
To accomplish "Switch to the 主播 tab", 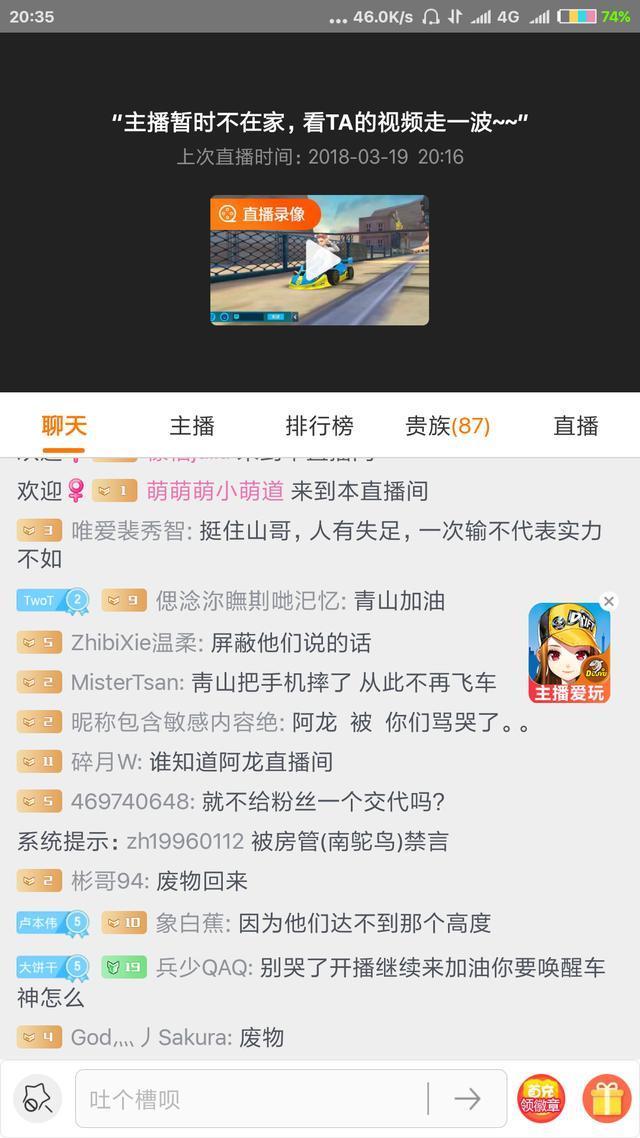I will [x=192, y=425].
